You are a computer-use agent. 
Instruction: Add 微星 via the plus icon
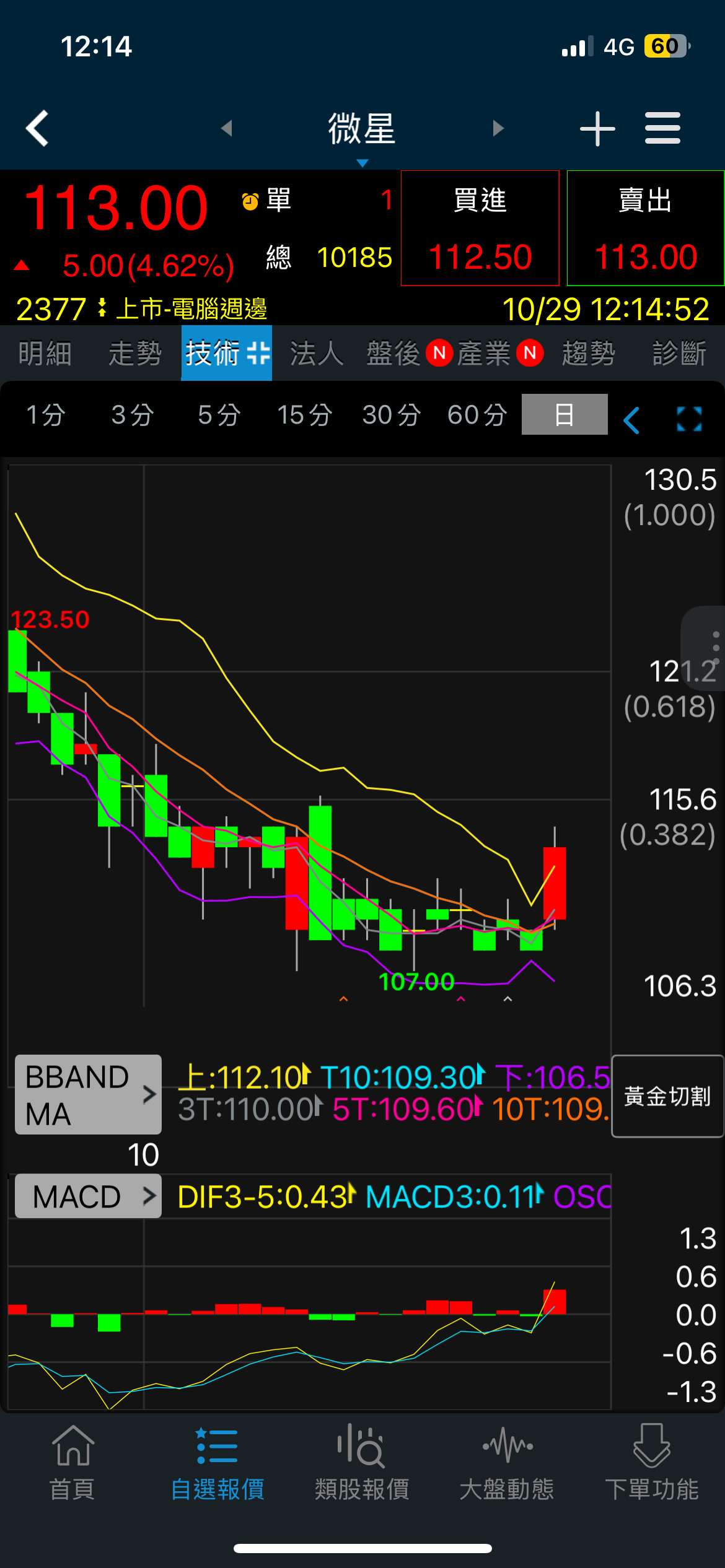[597, 129]
